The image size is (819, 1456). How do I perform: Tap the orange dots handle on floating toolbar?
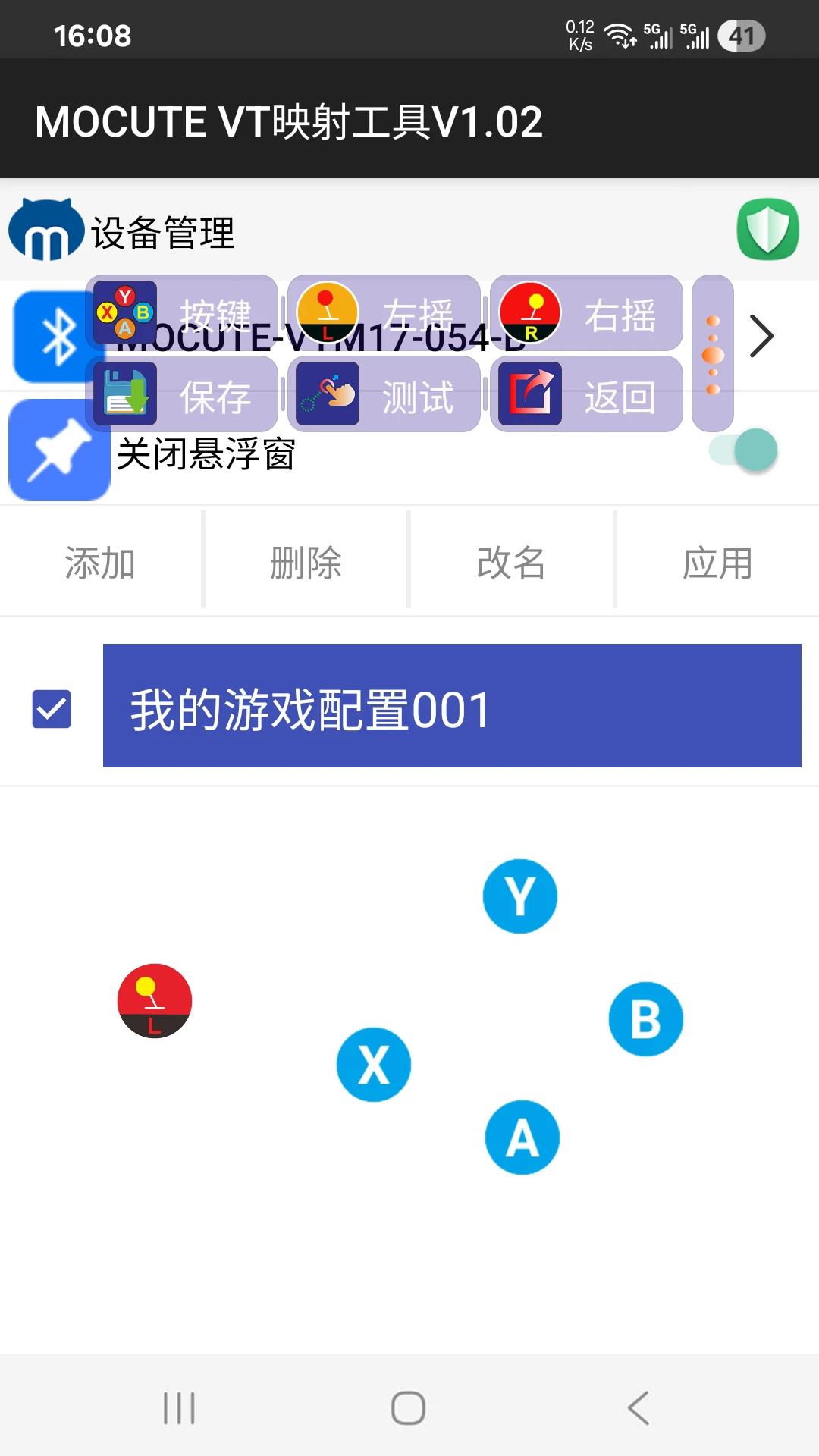(713, 354)
